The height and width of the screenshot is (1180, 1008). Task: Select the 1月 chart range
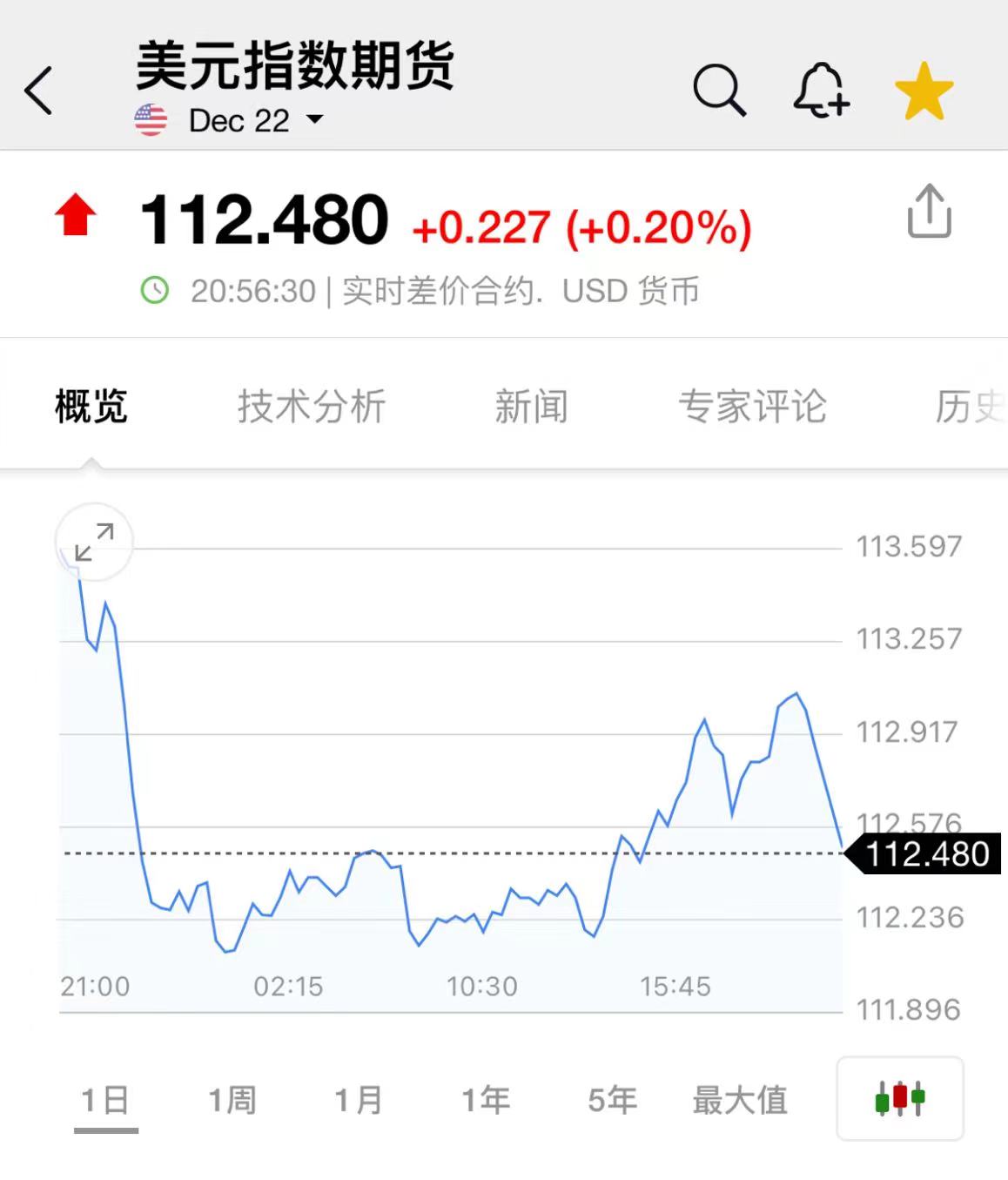coord(359,1101)
